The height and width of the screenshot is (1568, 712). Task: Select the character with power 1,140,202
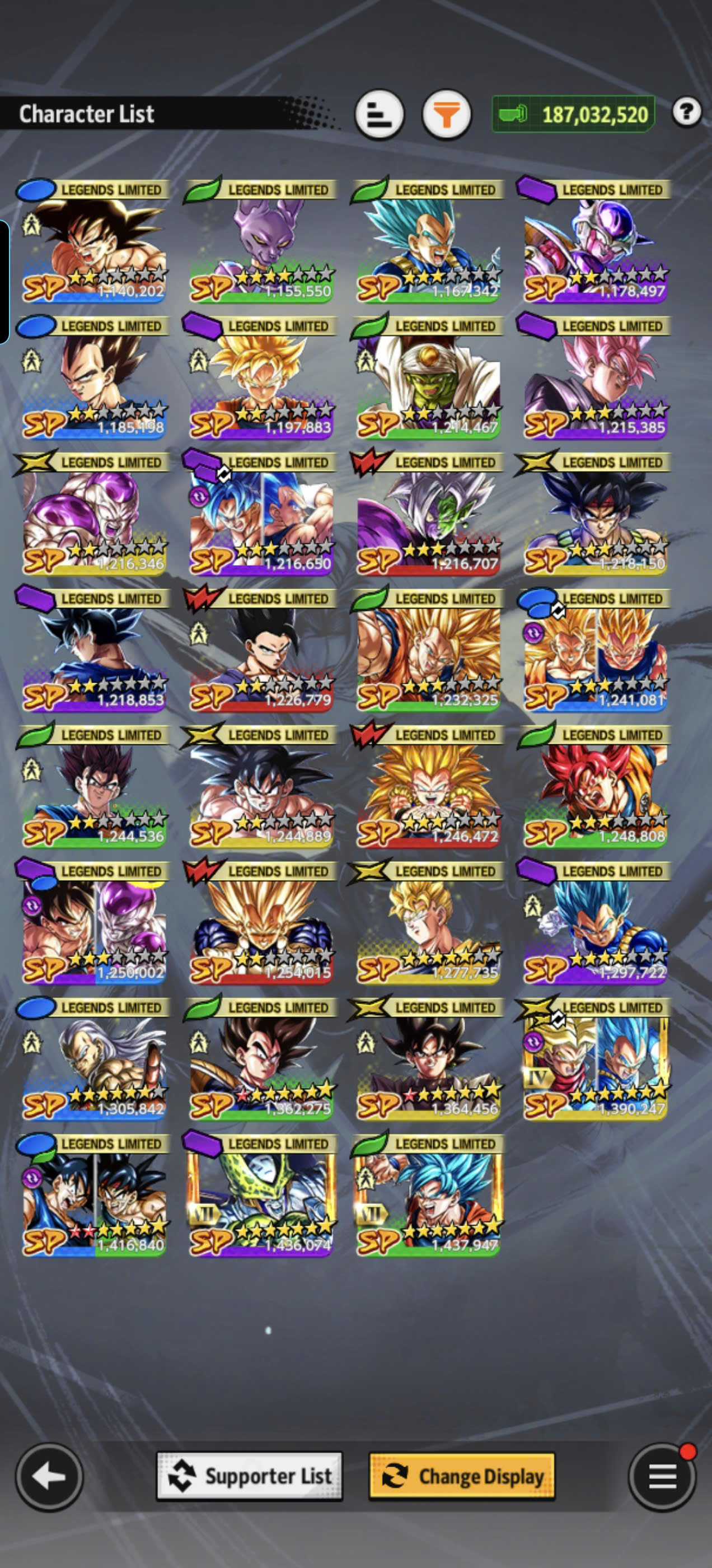click(x=93, y=242)
